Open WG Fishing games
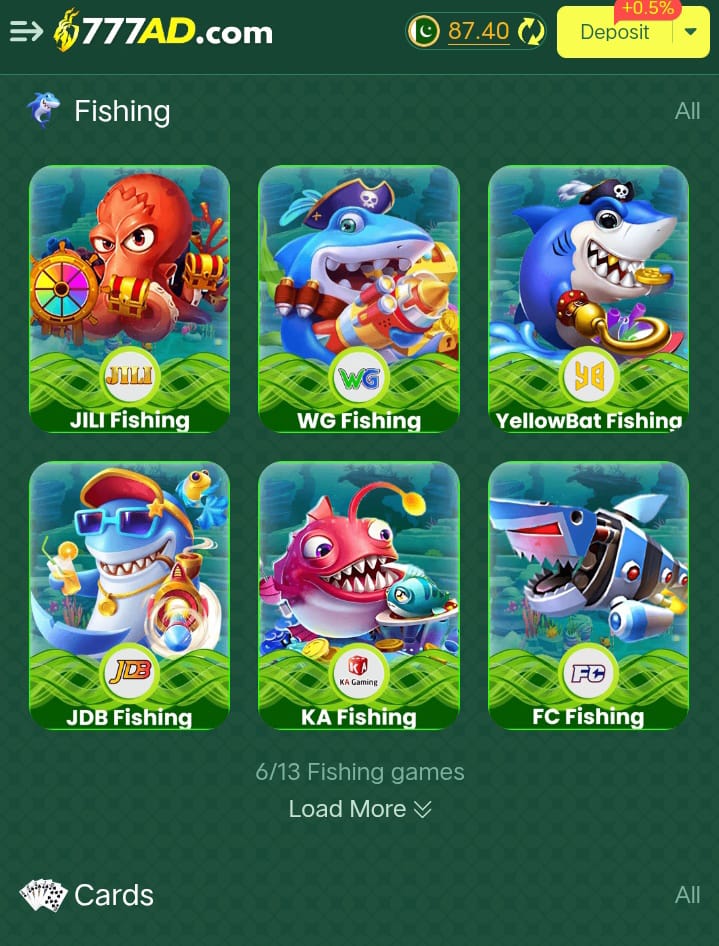 tap(359, 298)
